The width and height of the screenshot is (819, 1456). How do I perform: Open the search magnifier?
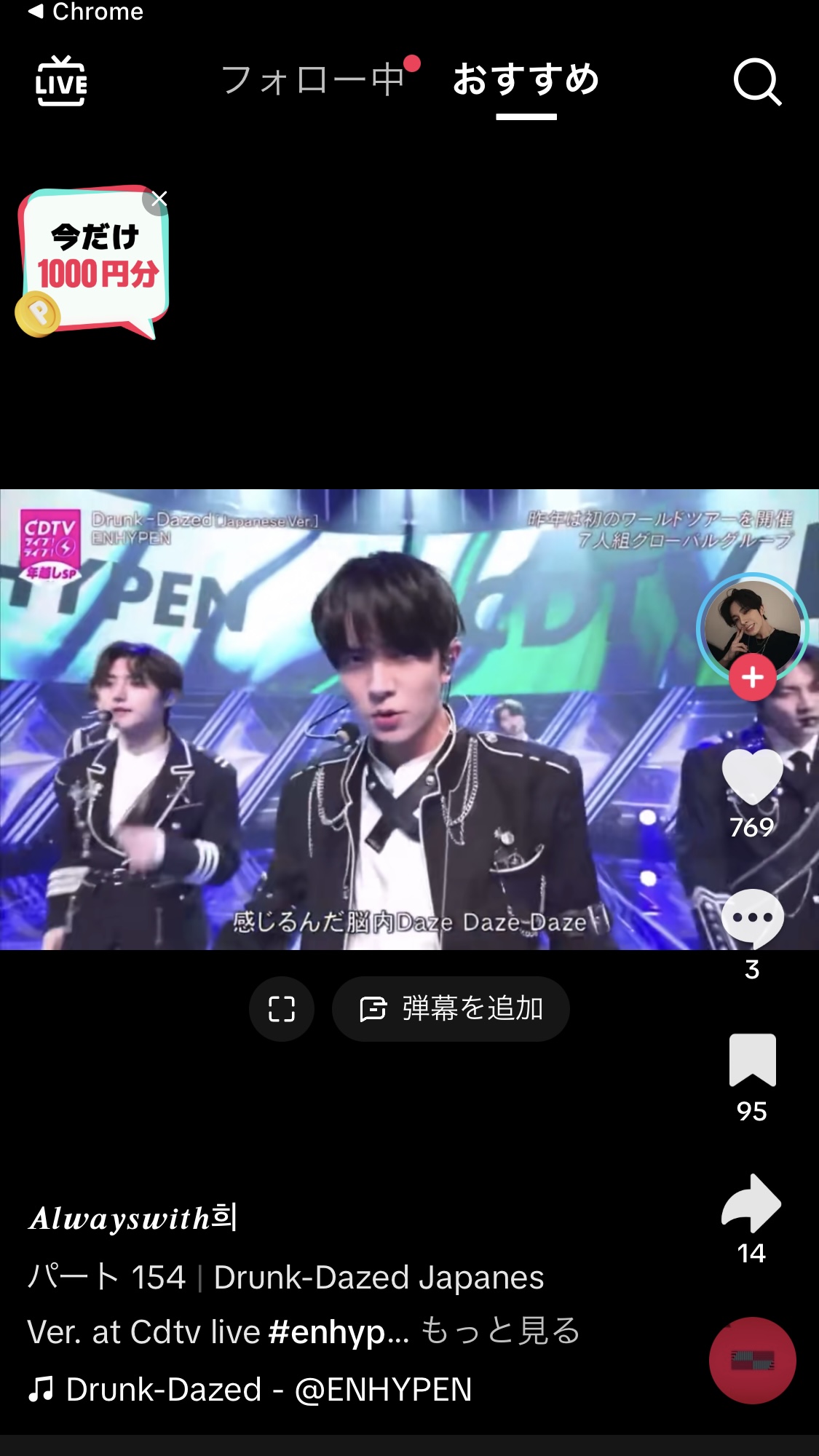click(757, 82)
